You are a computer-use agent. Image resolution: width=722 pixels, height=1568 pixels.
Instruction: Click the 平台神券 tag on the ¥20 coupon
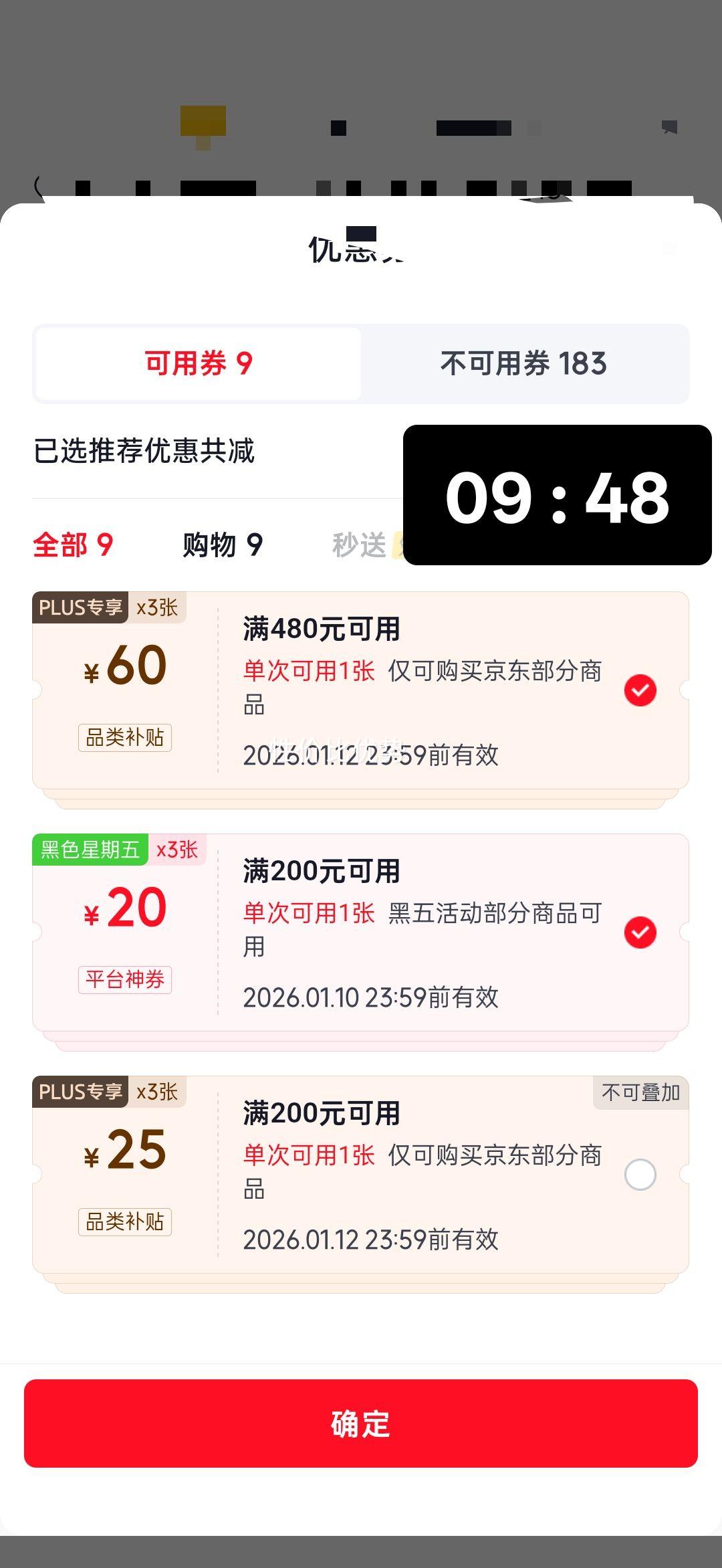click(126, 979)
